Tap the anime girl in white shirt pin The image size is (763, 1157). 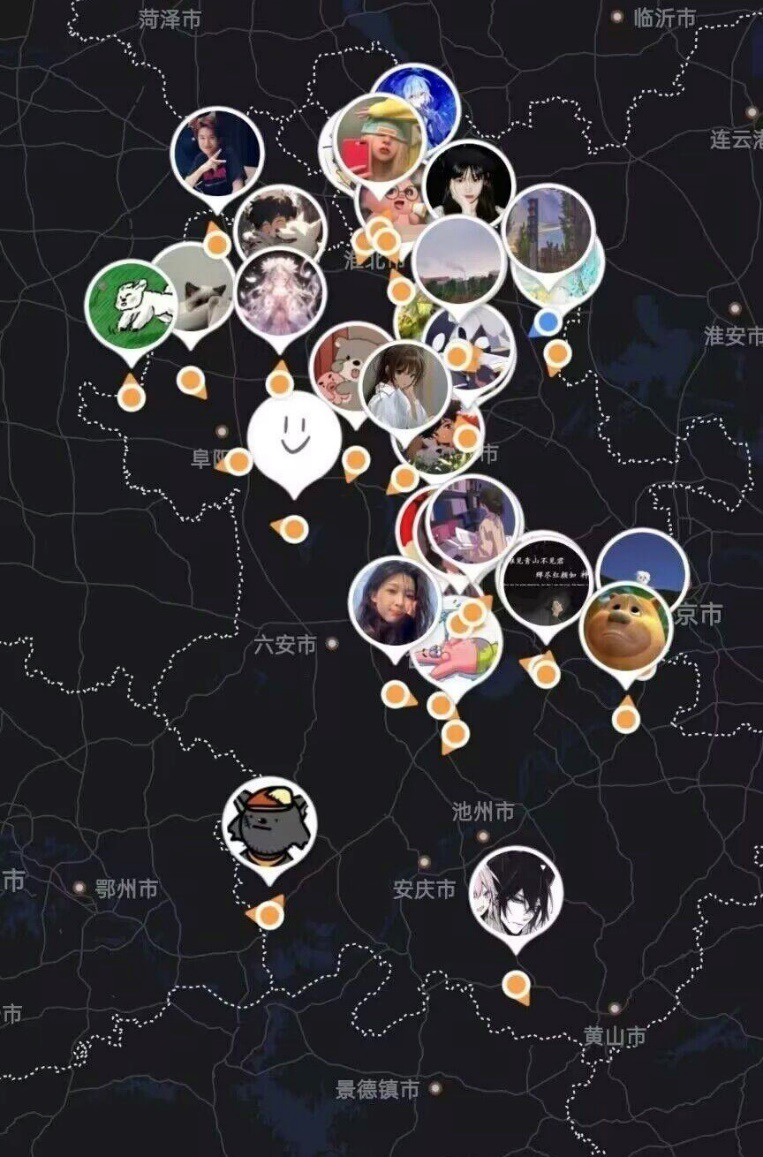[x=403, y=386]
